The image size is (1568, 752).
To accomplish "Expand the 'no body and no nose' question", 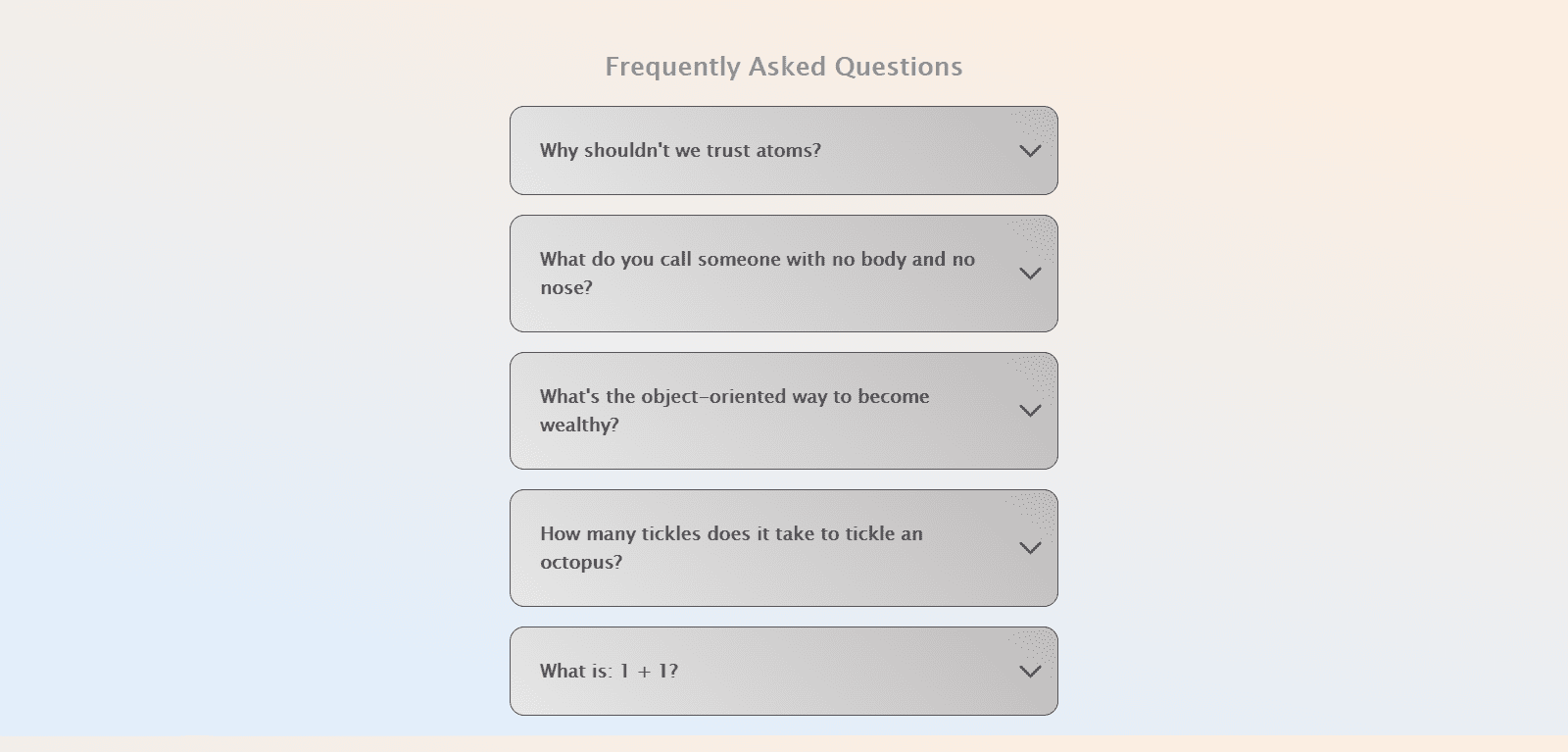I will (x=783, y=274).
